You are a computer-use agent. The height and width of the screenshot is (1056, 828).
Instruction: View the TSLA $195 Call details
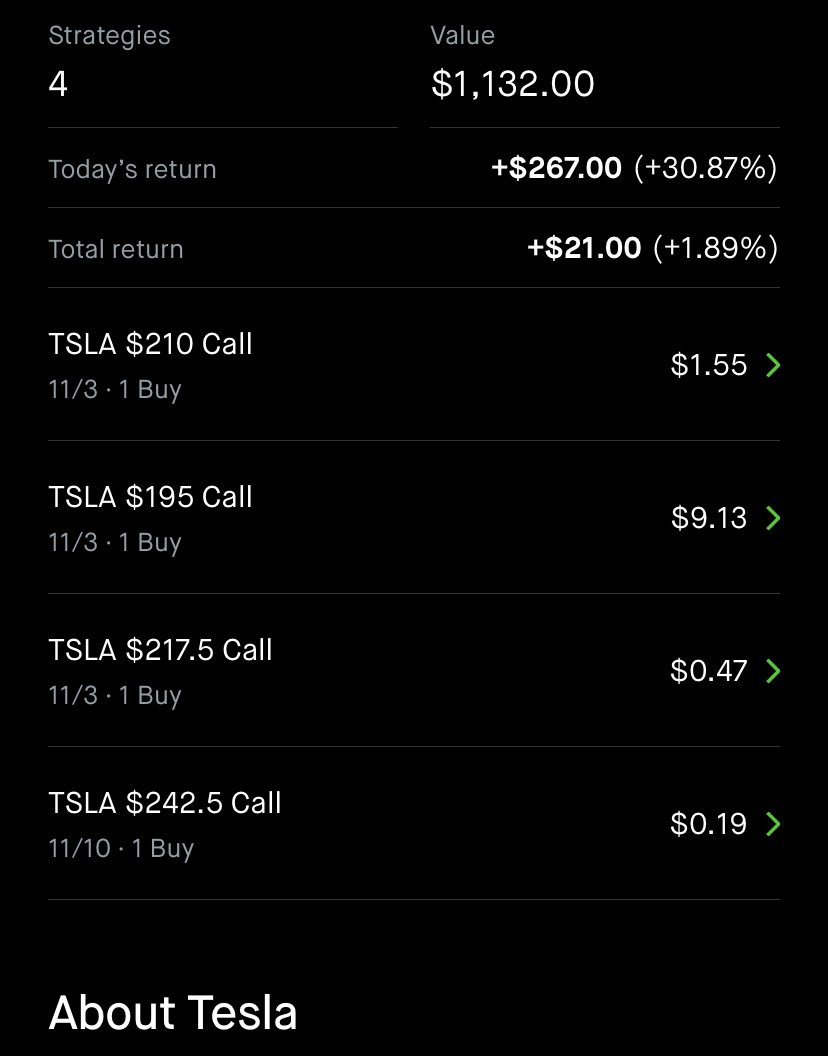click(x=413, y=518)
